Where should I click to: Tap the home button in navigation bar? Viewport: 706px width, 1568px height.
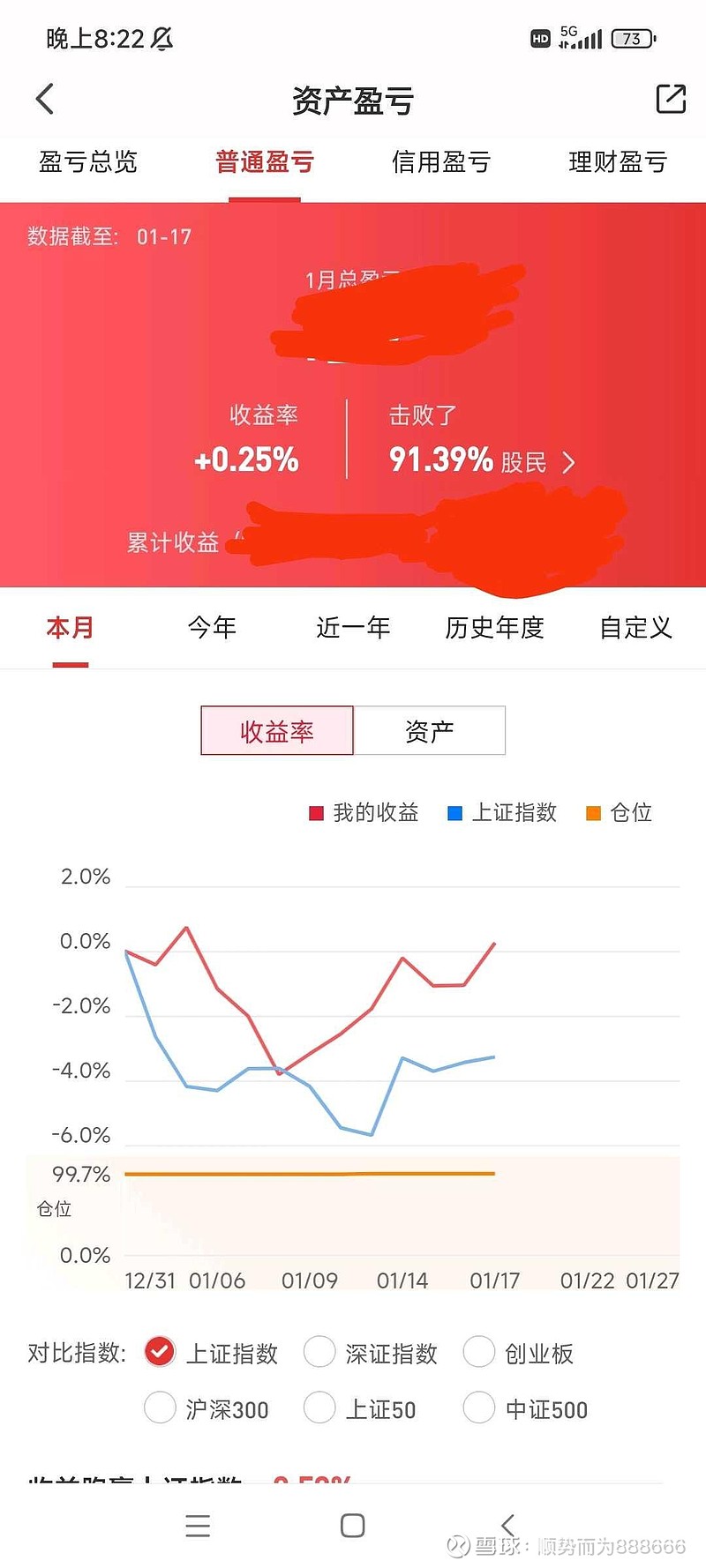click(353, 1527)
